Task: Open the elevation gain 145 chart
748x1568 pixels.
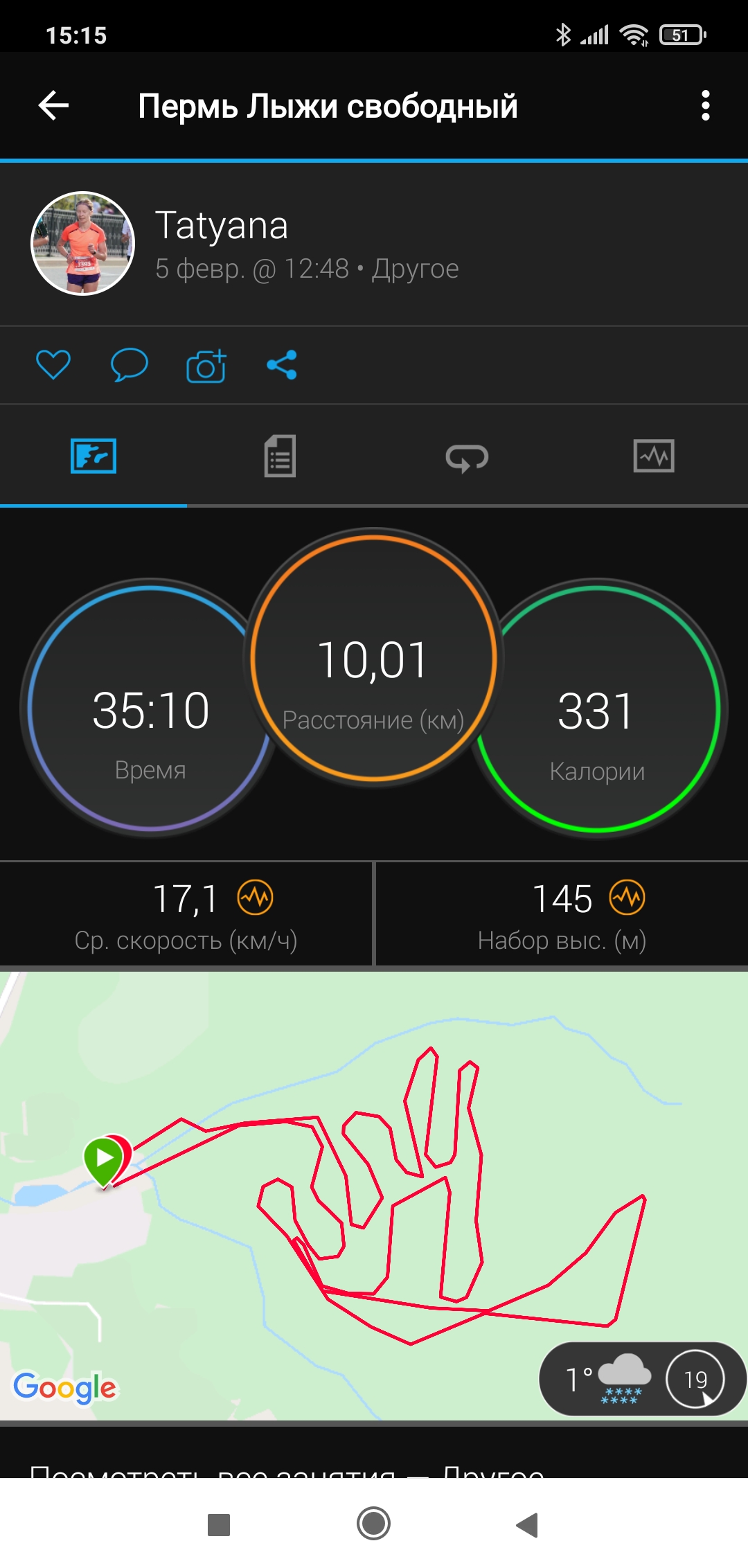Action: pos(627,898)
